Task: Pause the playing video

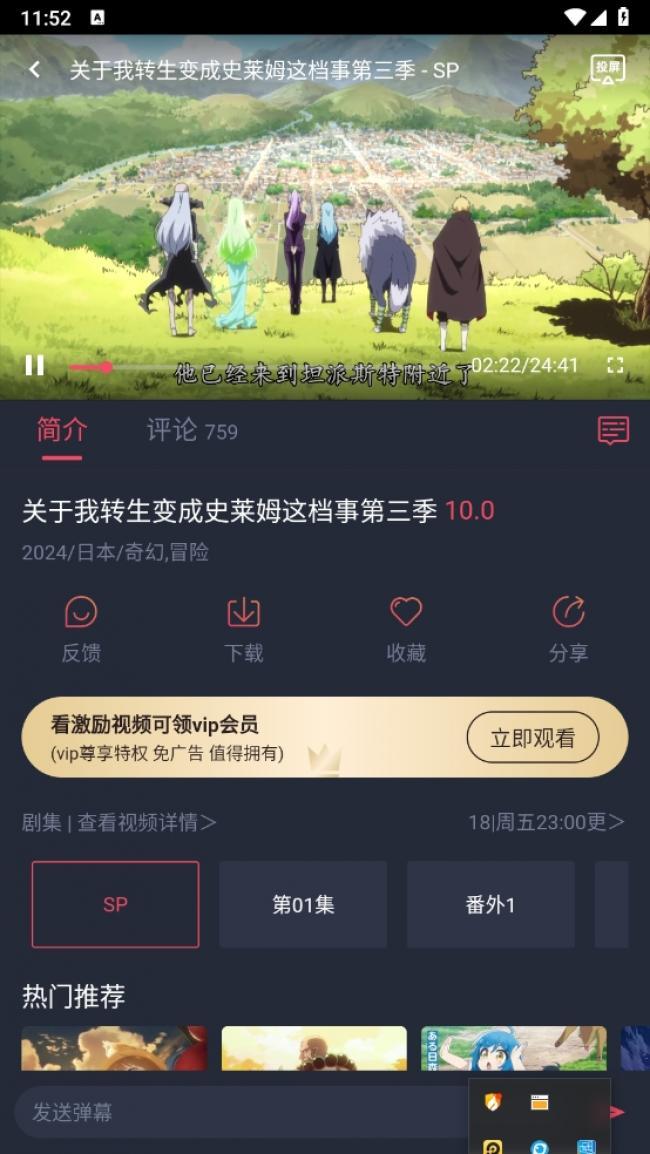Action: (35, 366)
